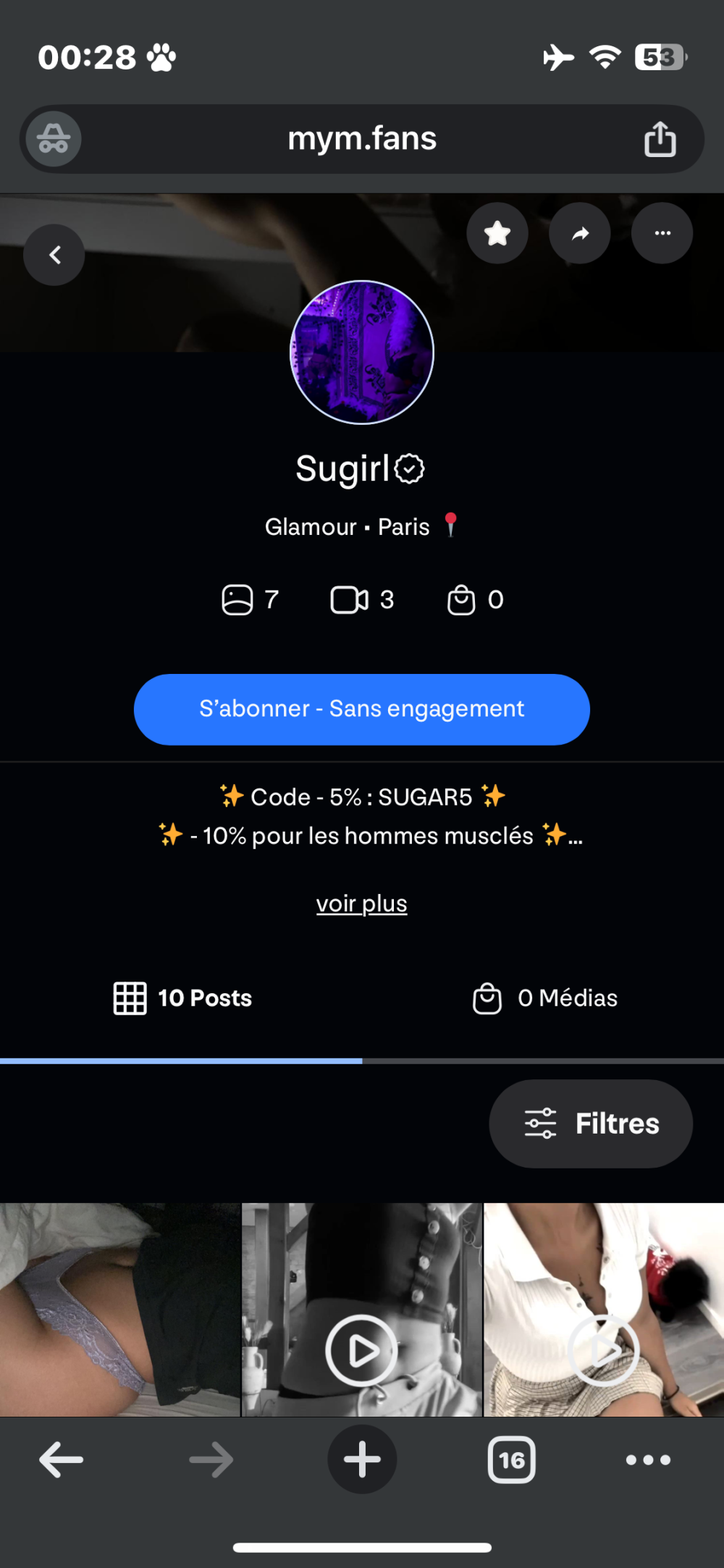
Task: Open the profile's three-dot options menu
Action: click(x=662, y=233)
